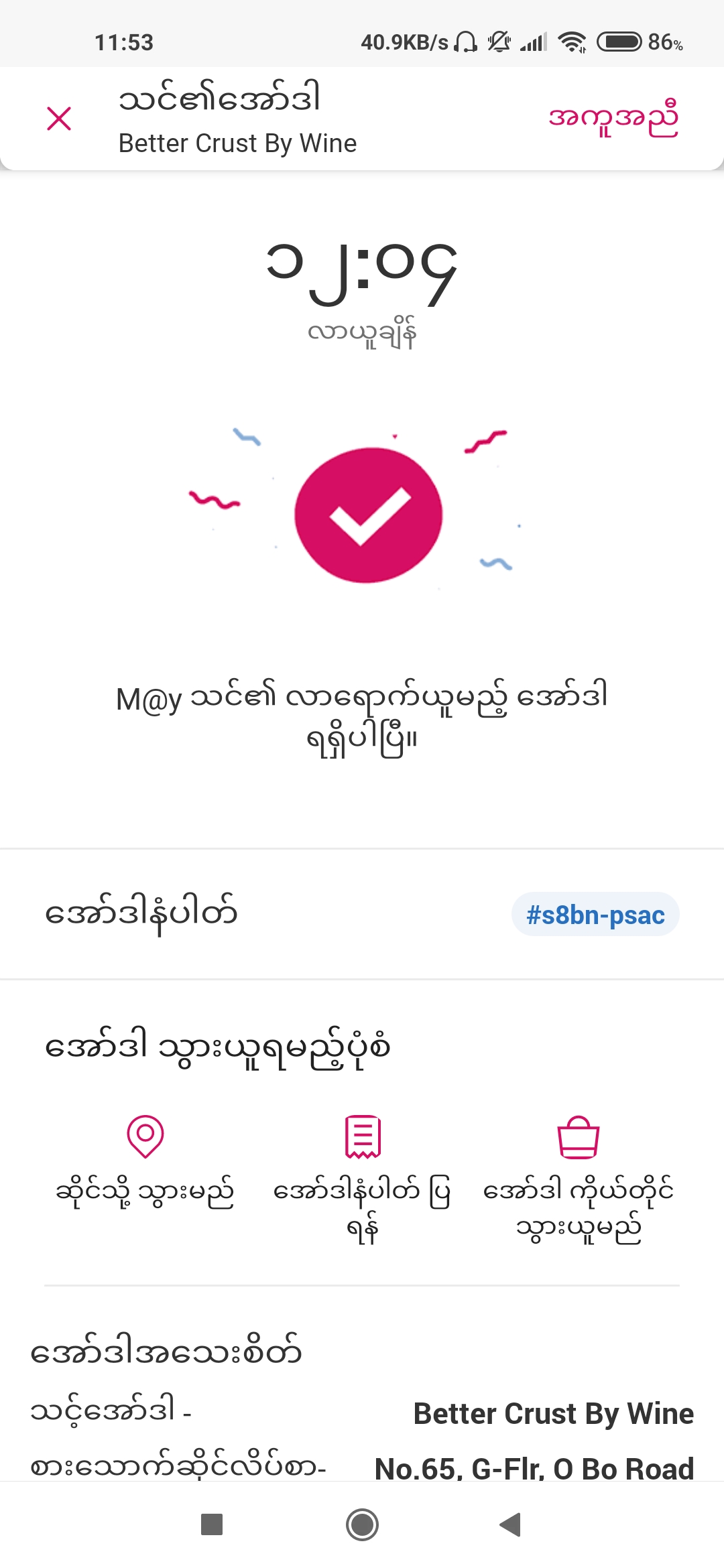Open the အကူအညီ help link

(613, 119)
